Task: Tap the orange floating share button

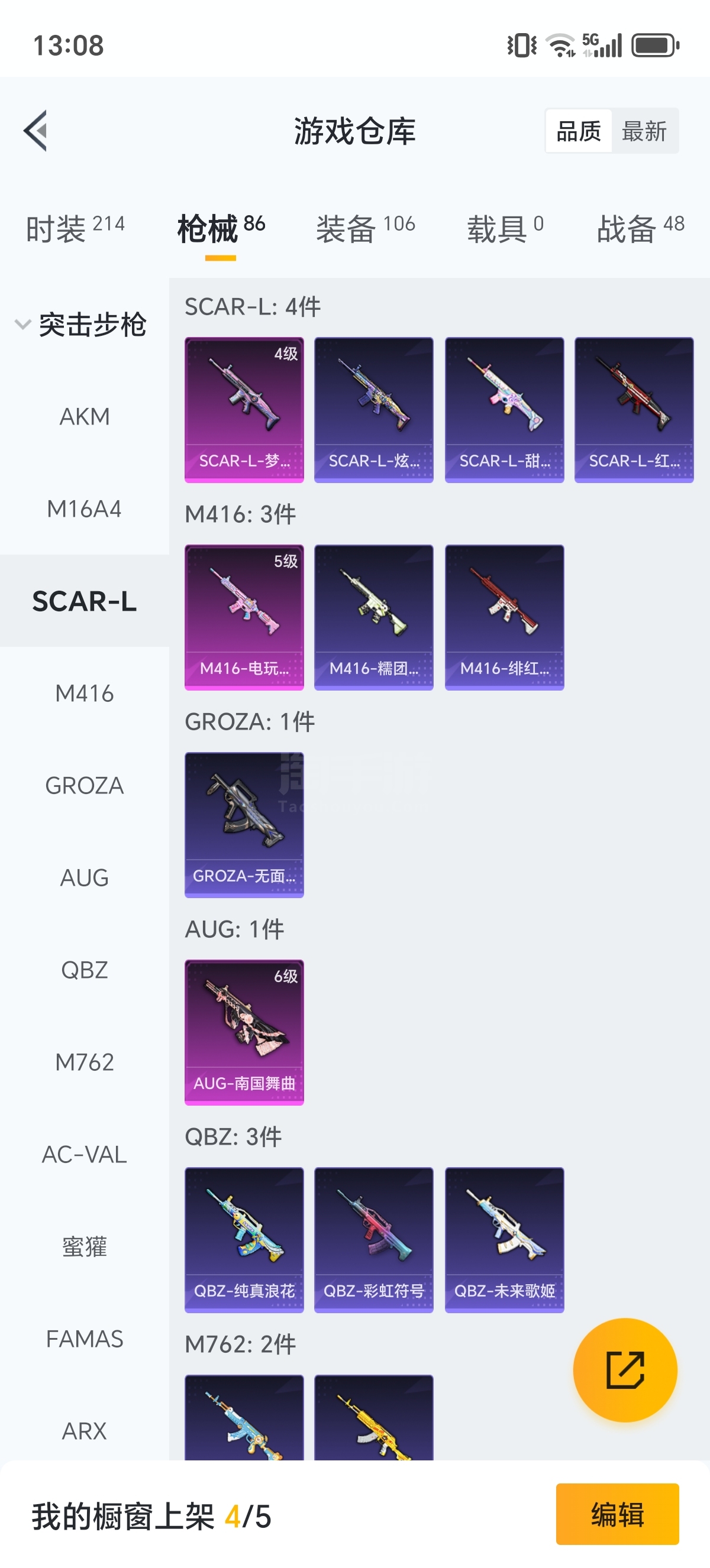Action: (x=625, y=1369)
